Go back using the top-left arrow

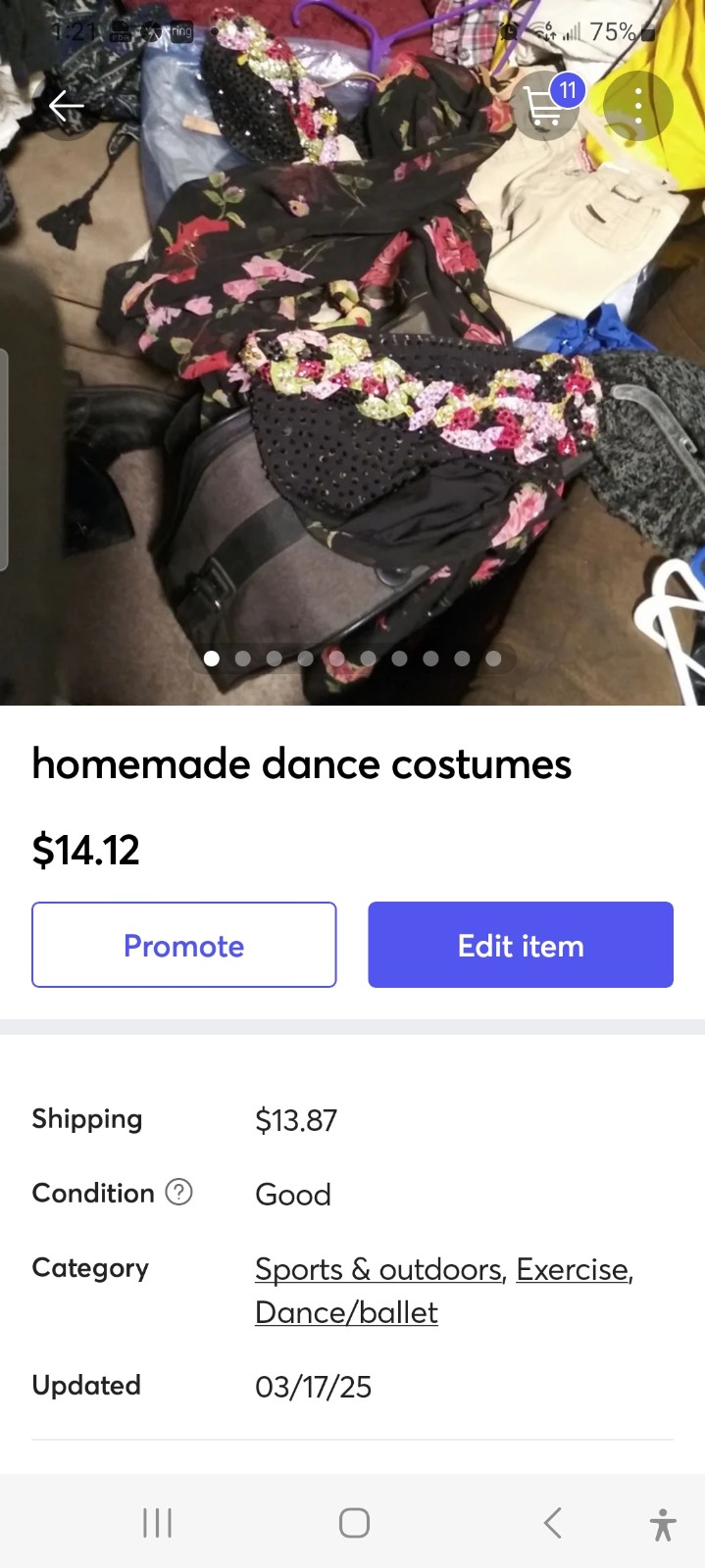pyautogui.click(x=66, y=106)
